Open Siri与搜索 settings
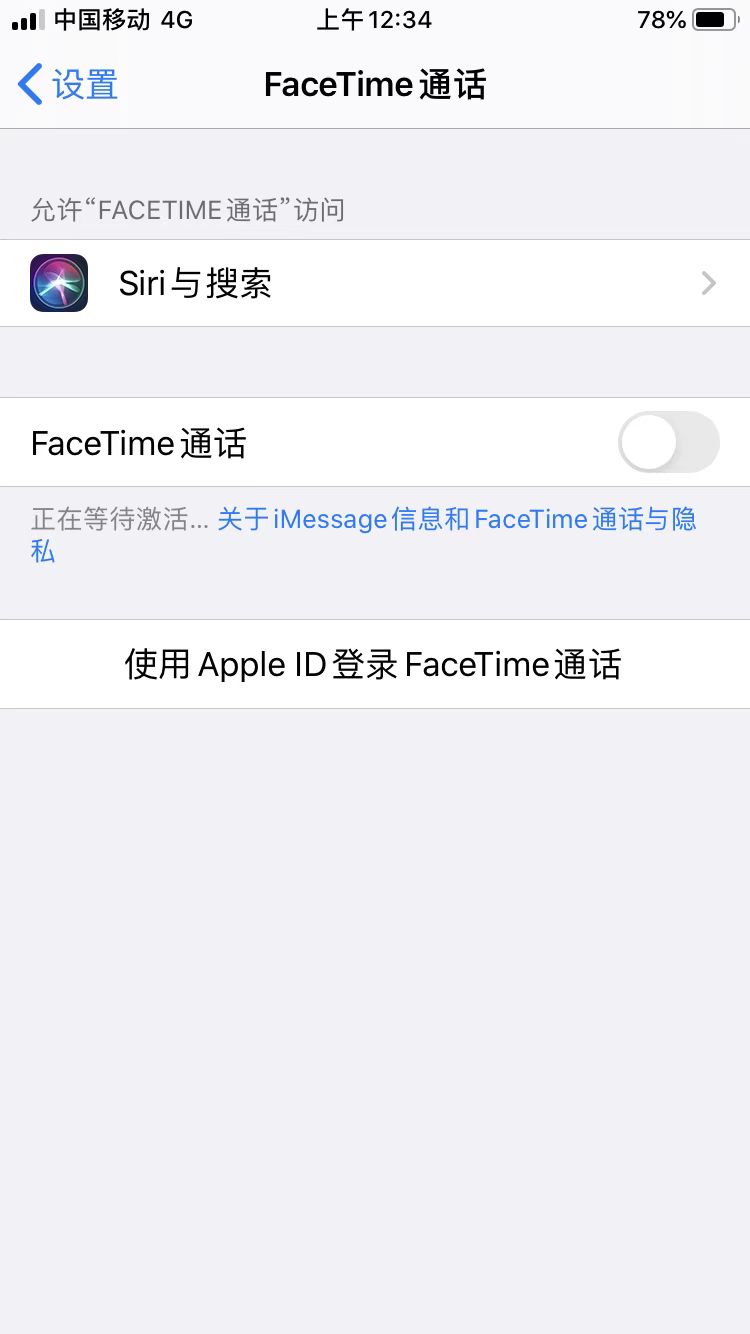The image size is (750, 1334). (374, 283)
